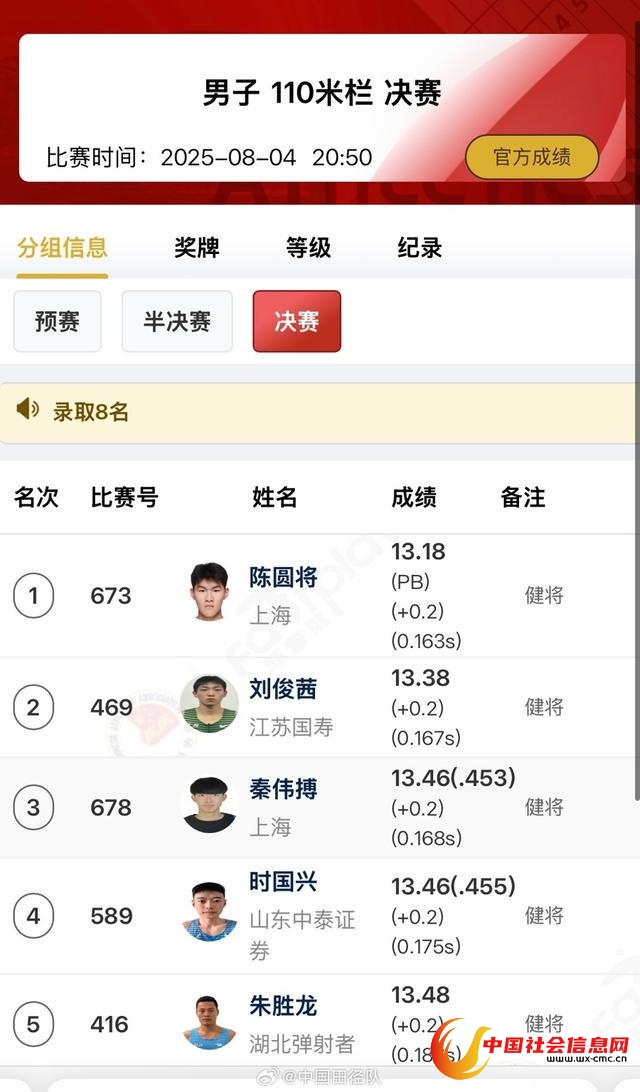Screen dimensions: 640x1092
Task: Select the 分组信息 tab
Action: (62, 248)
